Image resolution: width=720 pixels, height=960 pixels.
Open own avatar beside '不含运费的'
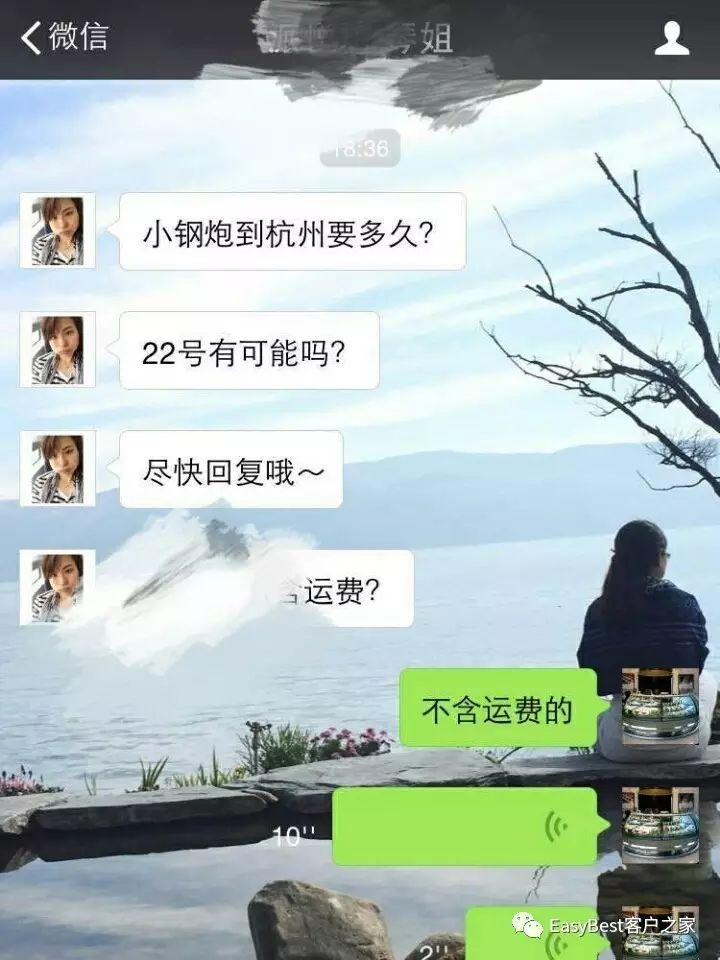(660, 707)
